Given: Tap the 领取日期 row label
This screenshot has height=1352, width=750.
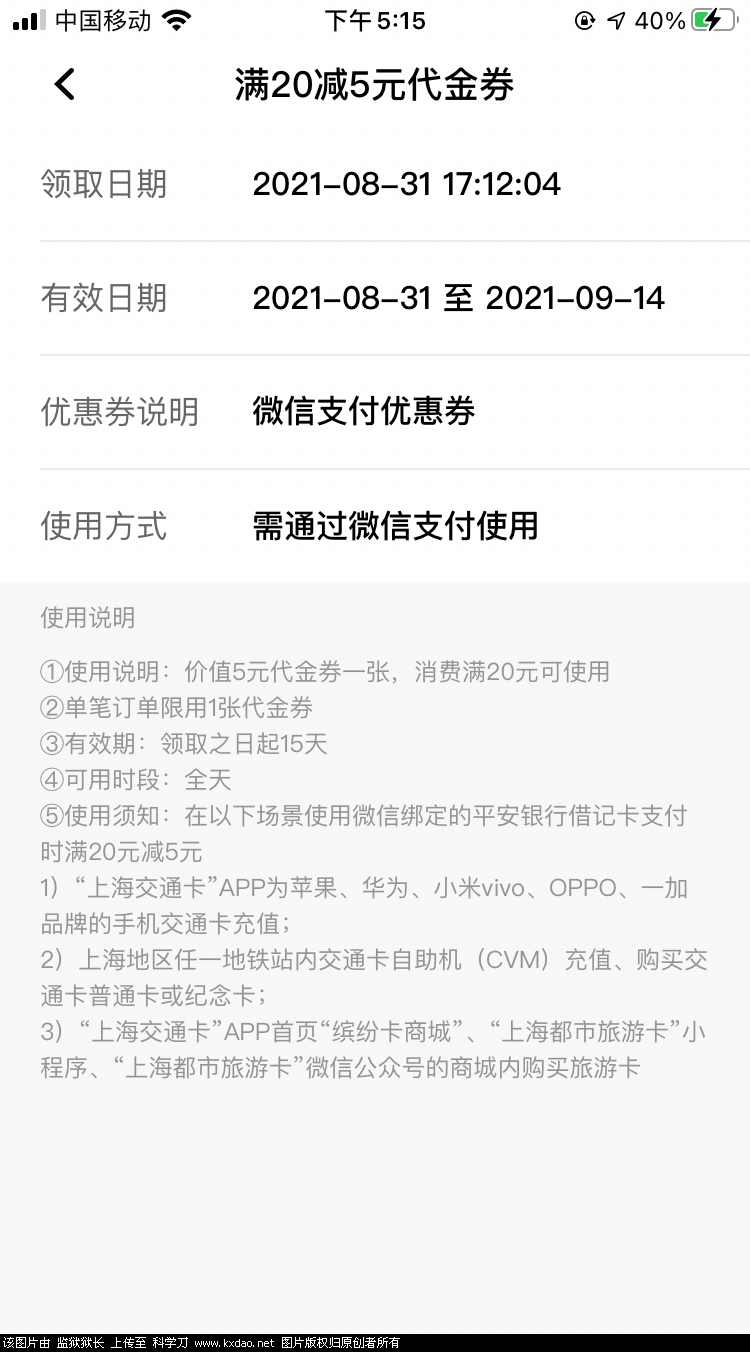Looking at the screenshot, I should point(104,184).
